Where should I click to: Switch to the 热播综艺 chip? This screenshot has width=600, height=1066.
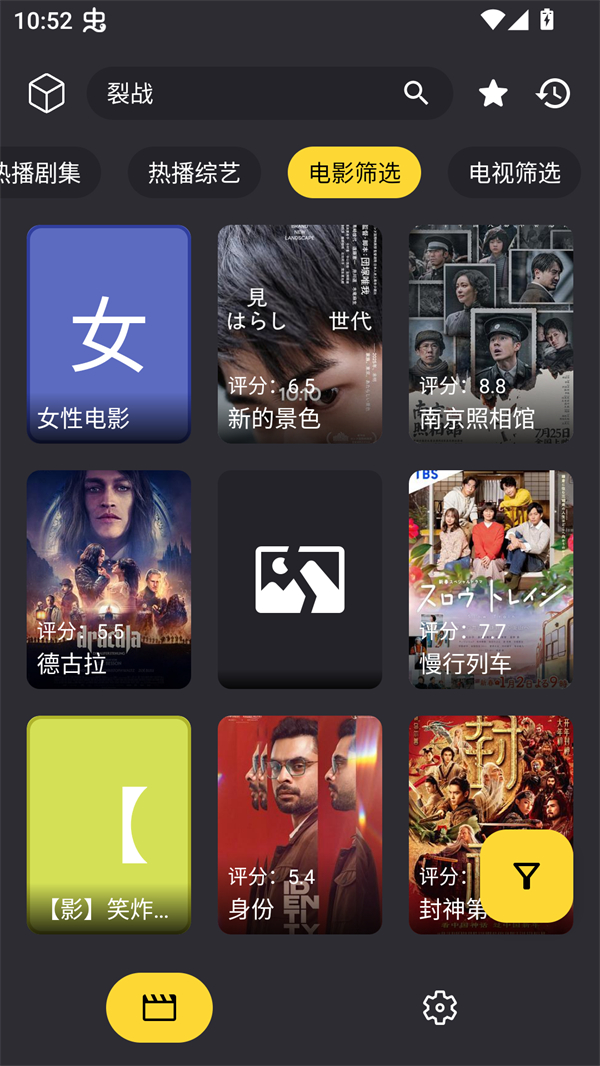click(x=194, y=173)
